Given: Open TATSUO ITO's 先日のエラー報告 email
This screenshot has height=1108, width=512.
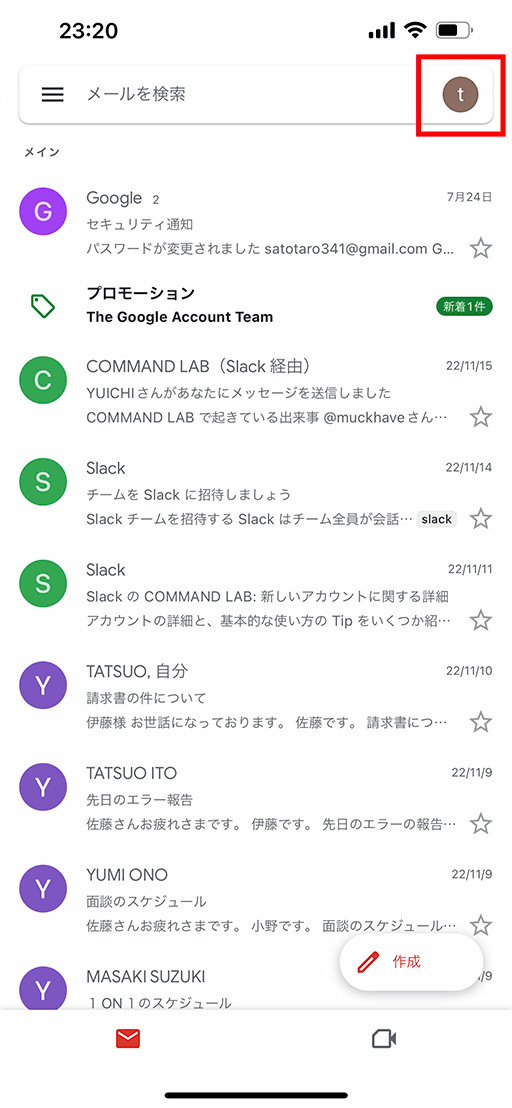Looking at the screenshot, I should [x=256, y=798].
